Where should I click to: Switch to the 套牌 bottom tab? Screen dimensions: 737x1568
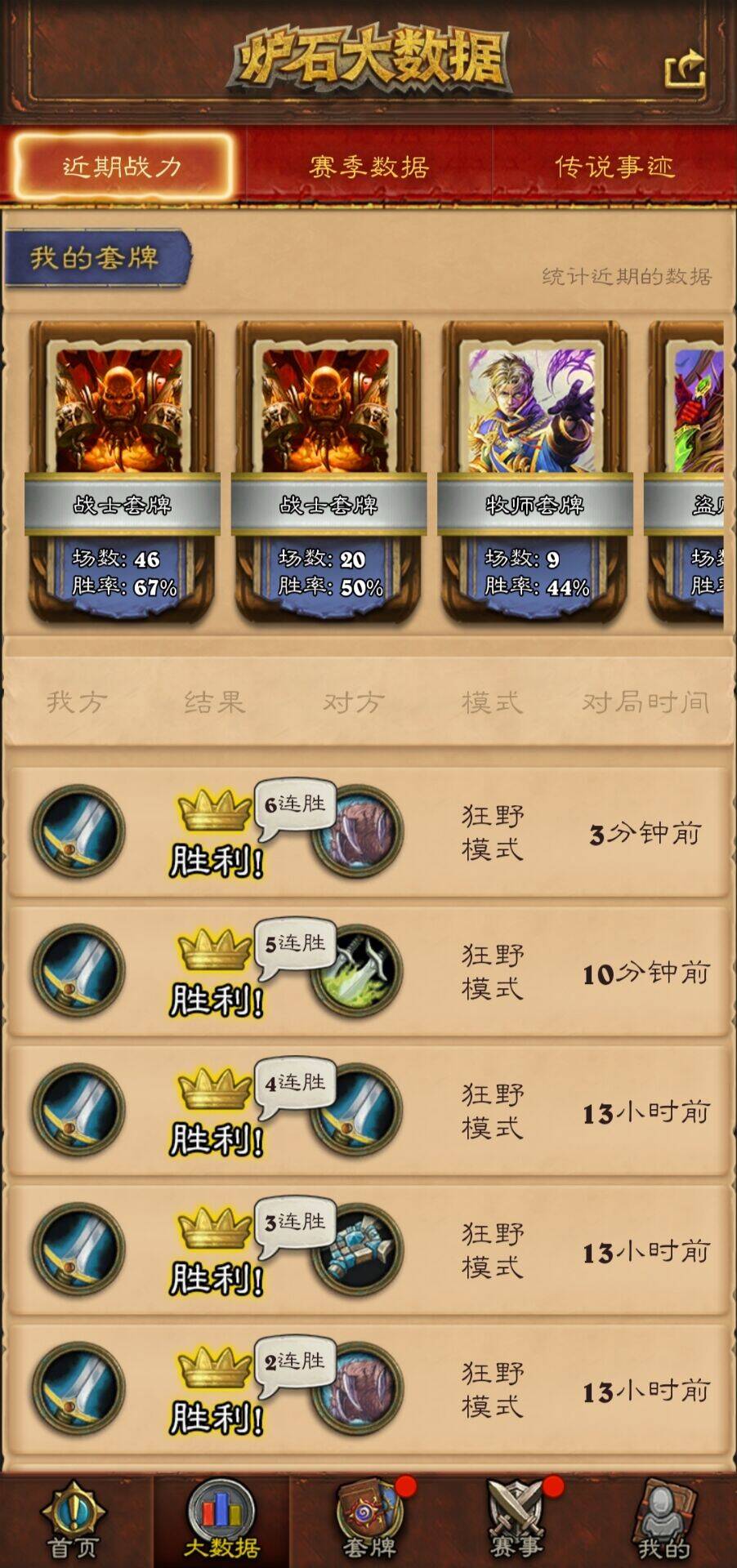pos(369,1521)
